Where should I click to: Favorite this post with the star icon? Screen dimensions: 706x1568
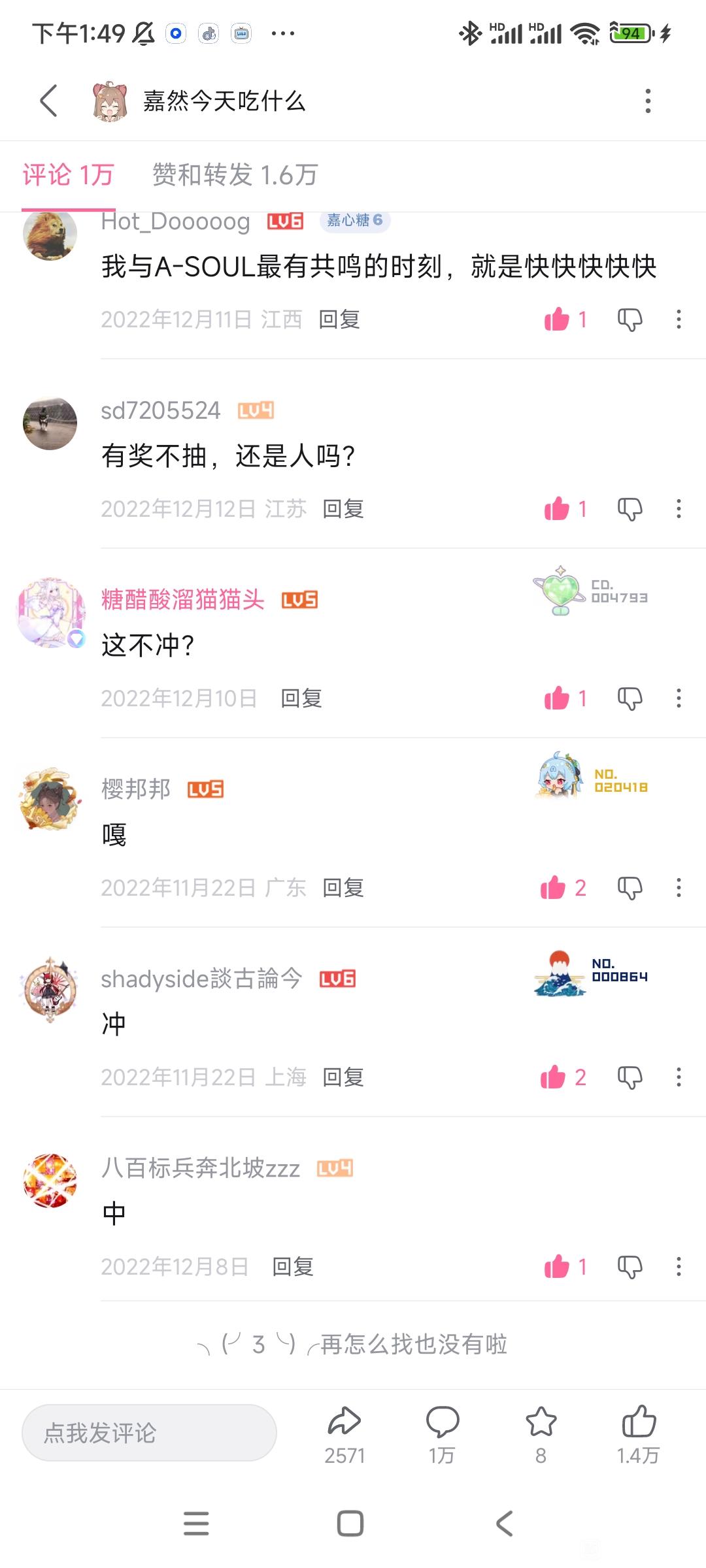coord(541,1433)
